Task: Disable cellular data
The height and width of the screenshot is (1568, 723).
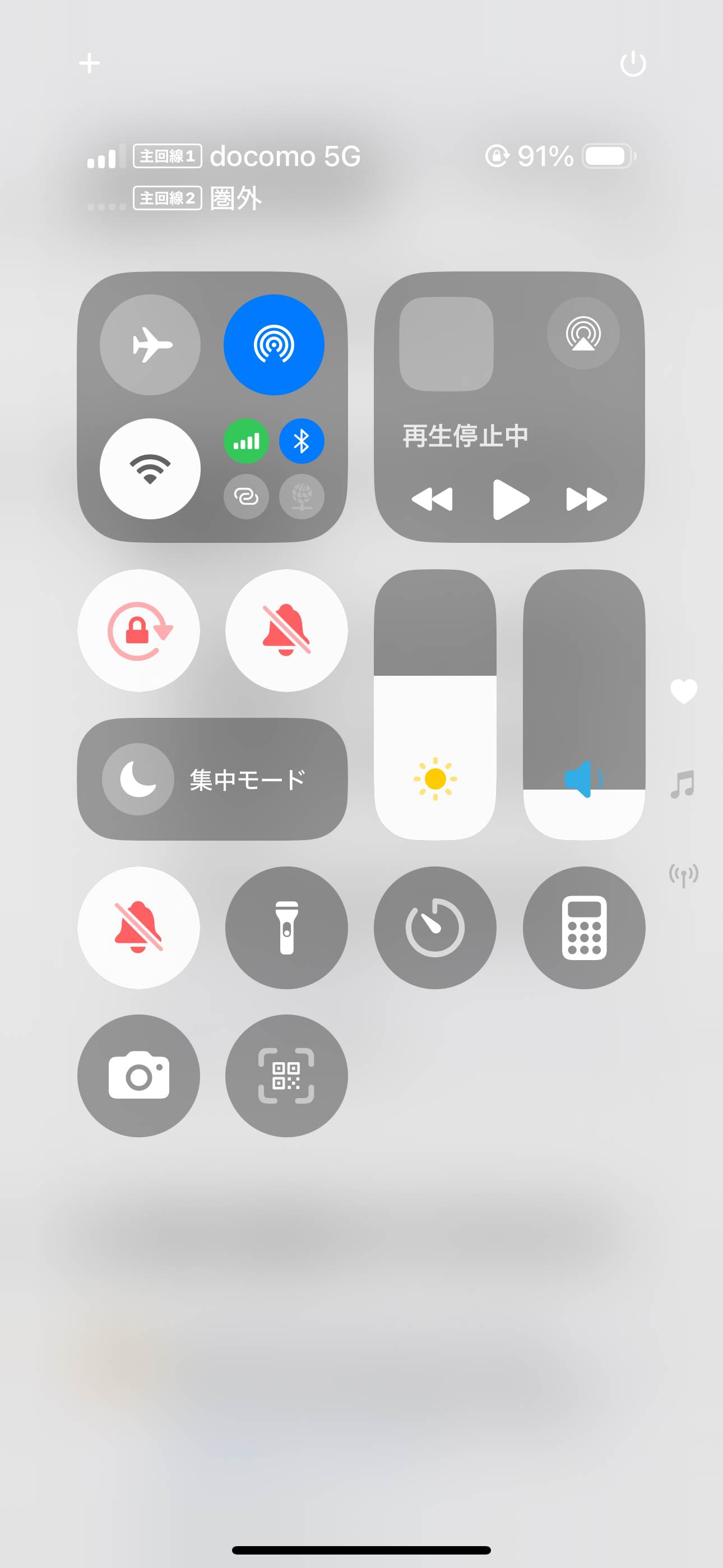Action: tap(246, 441)
